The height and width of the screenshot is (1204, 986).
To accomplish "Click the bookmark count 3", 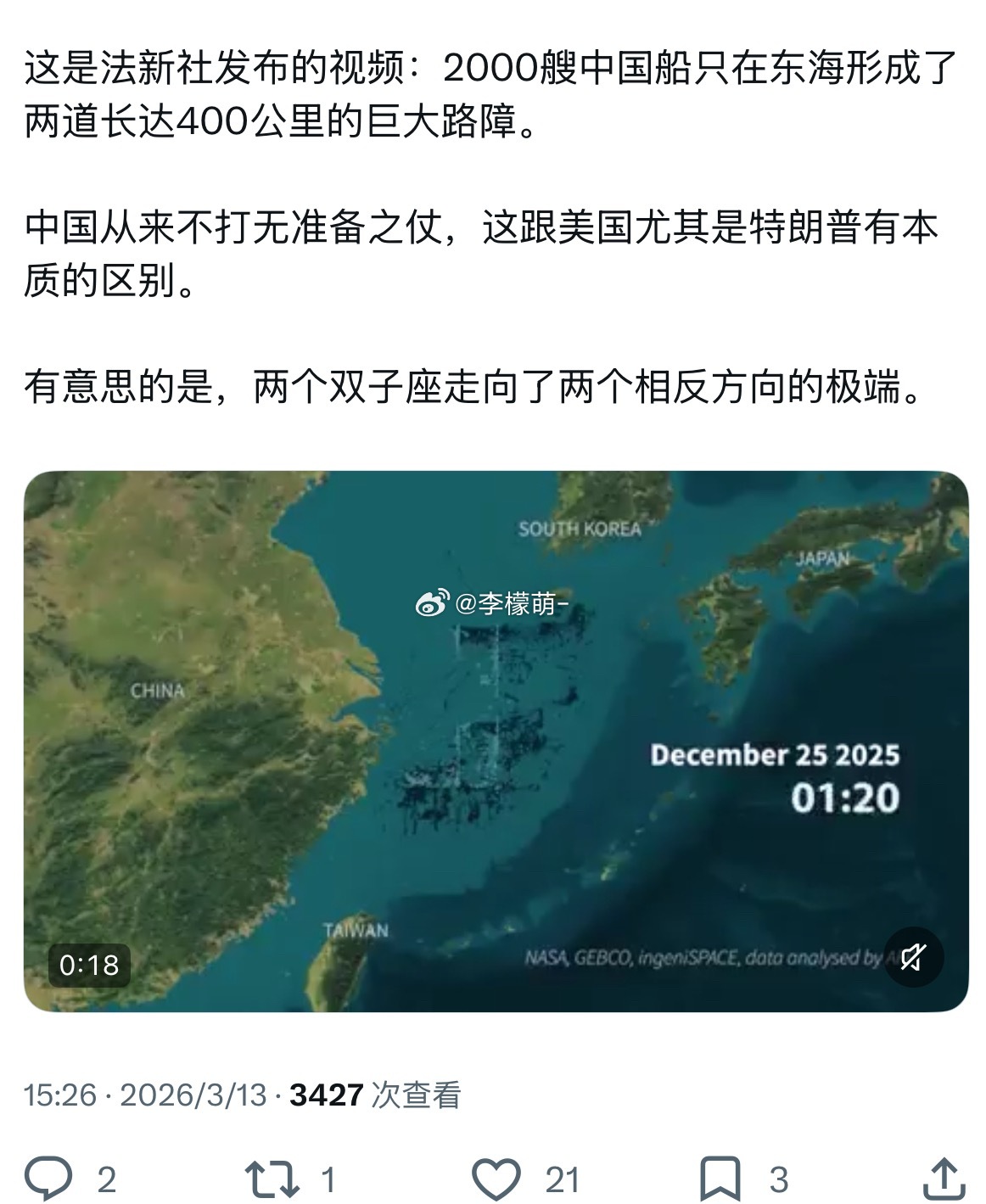I will 778,1179.
